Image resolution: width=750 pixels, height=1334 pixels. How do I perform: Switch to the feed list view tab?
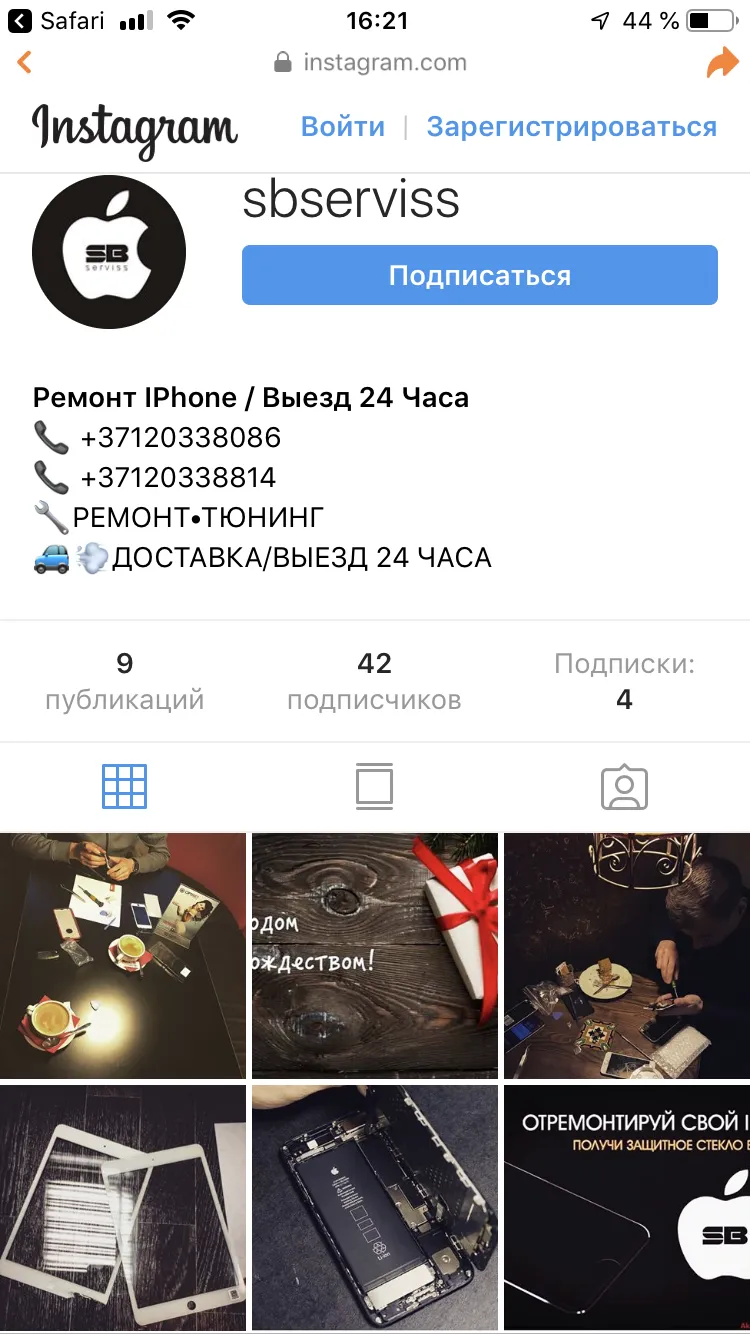[x=375, y=787]
